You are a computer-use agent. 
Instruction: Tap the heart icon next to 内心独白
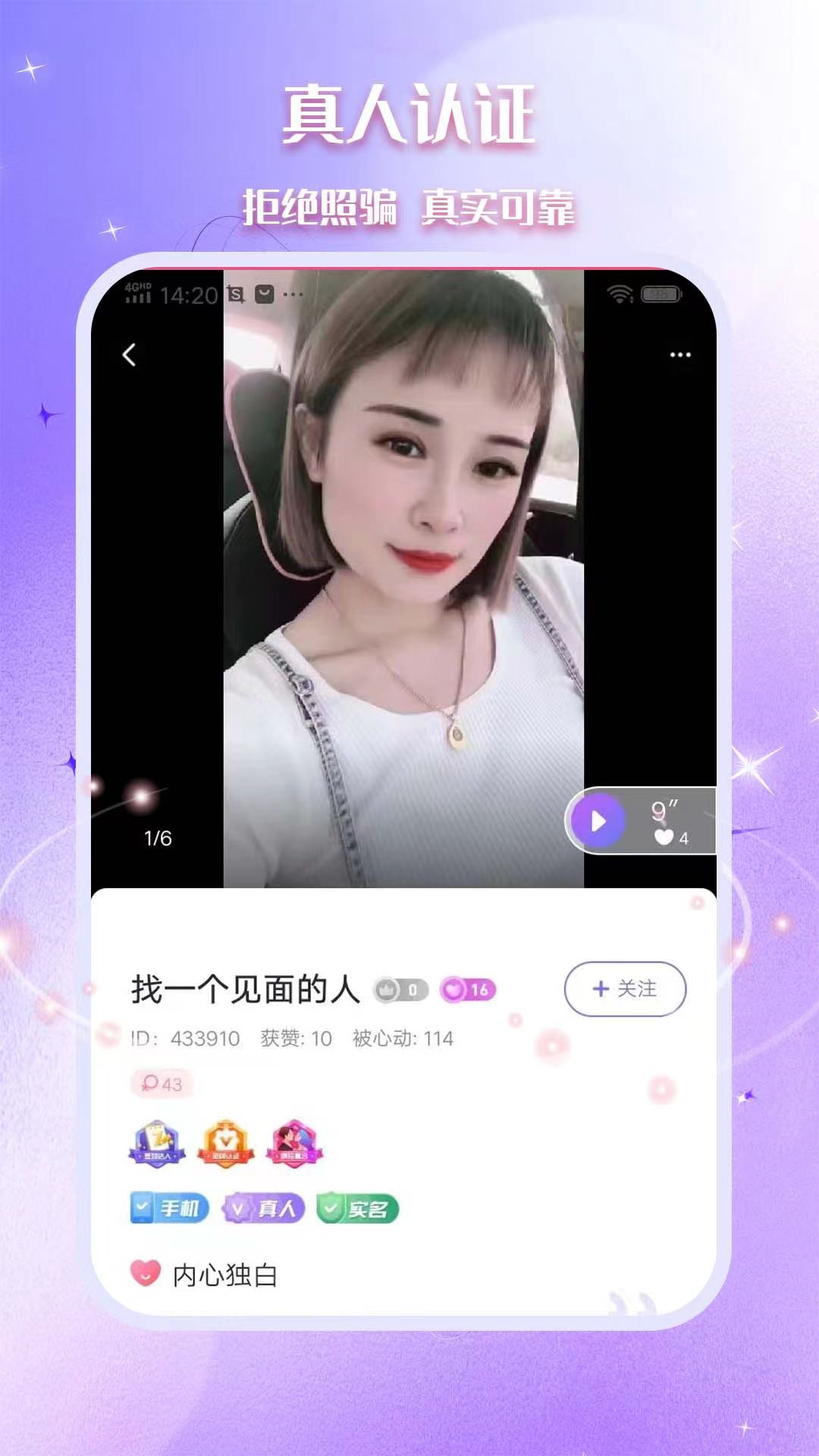click(x=146, y=1271)
